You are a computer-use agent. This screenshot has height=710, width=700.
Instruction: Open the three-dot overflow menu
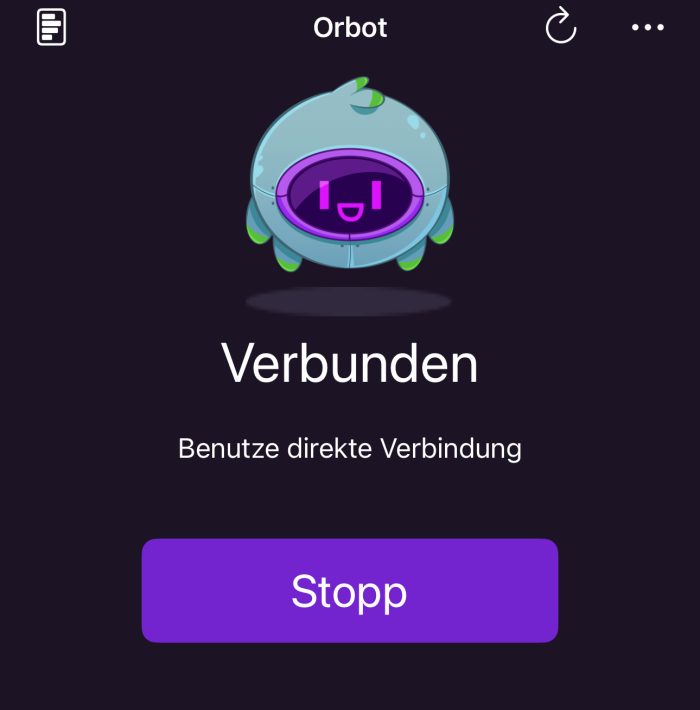648,27
